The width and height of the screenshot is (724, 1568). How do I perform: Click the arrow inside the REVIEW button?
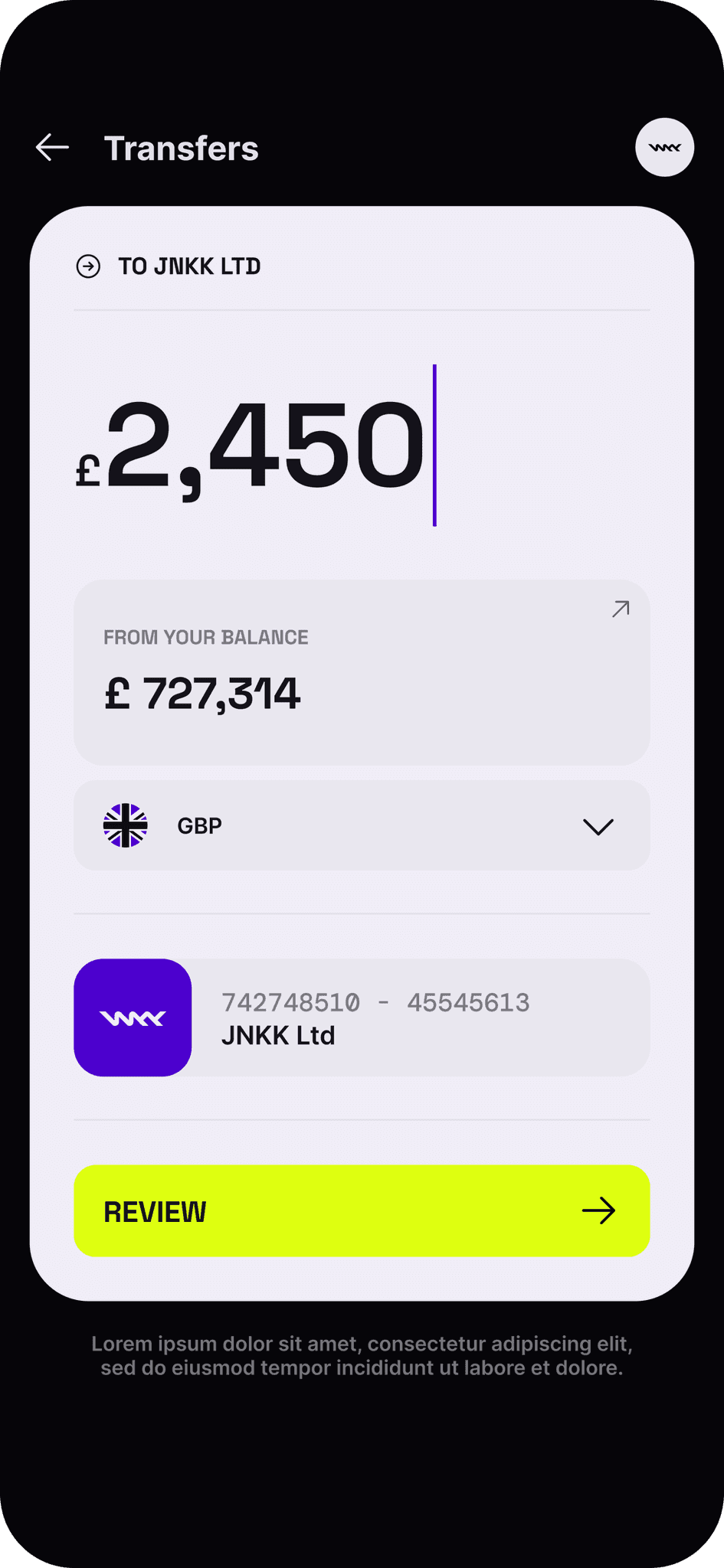(x=600, y=1211)
